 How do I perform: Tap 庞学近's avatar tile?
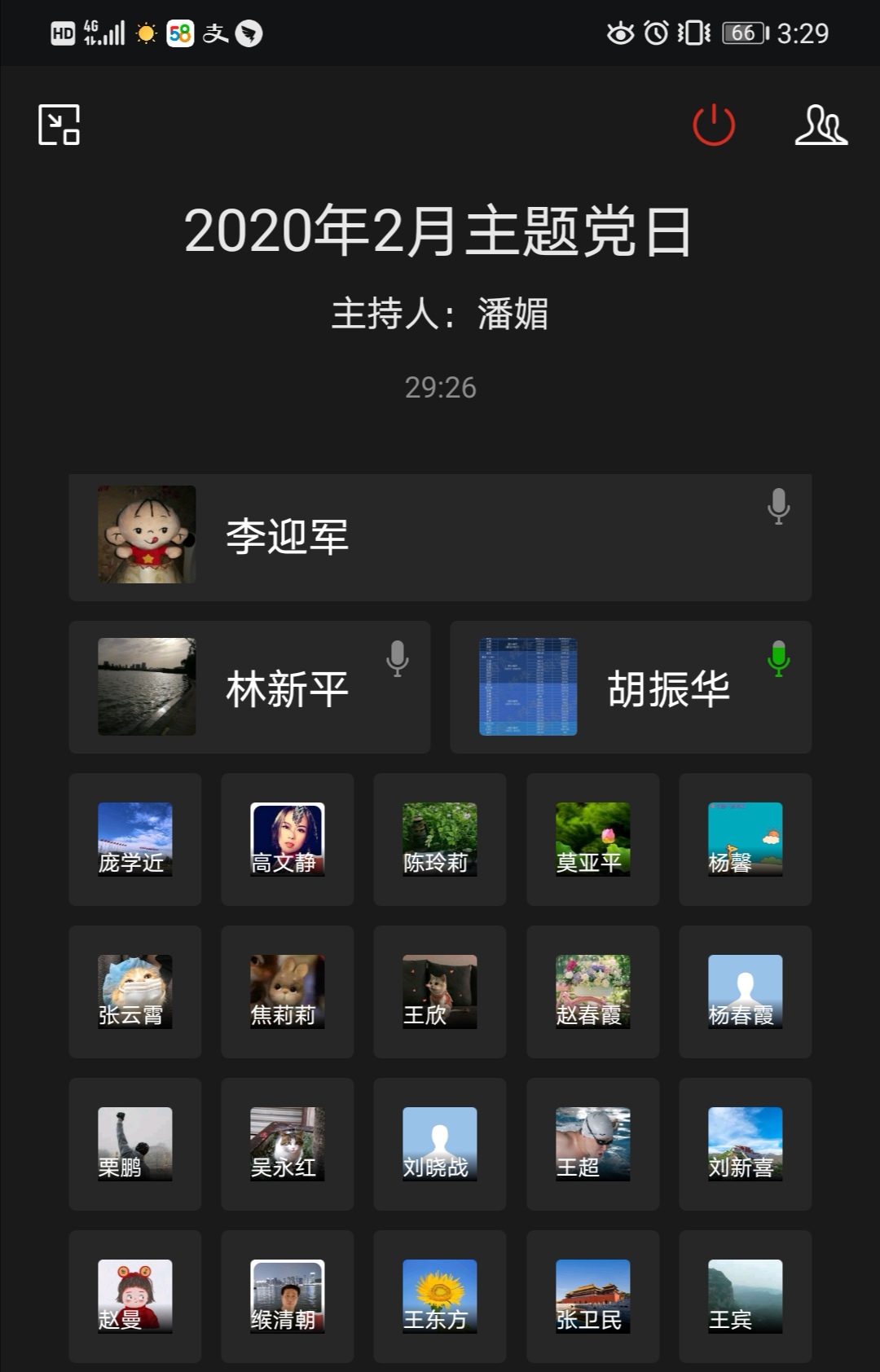pyautogui.click(x=135, y=839)
